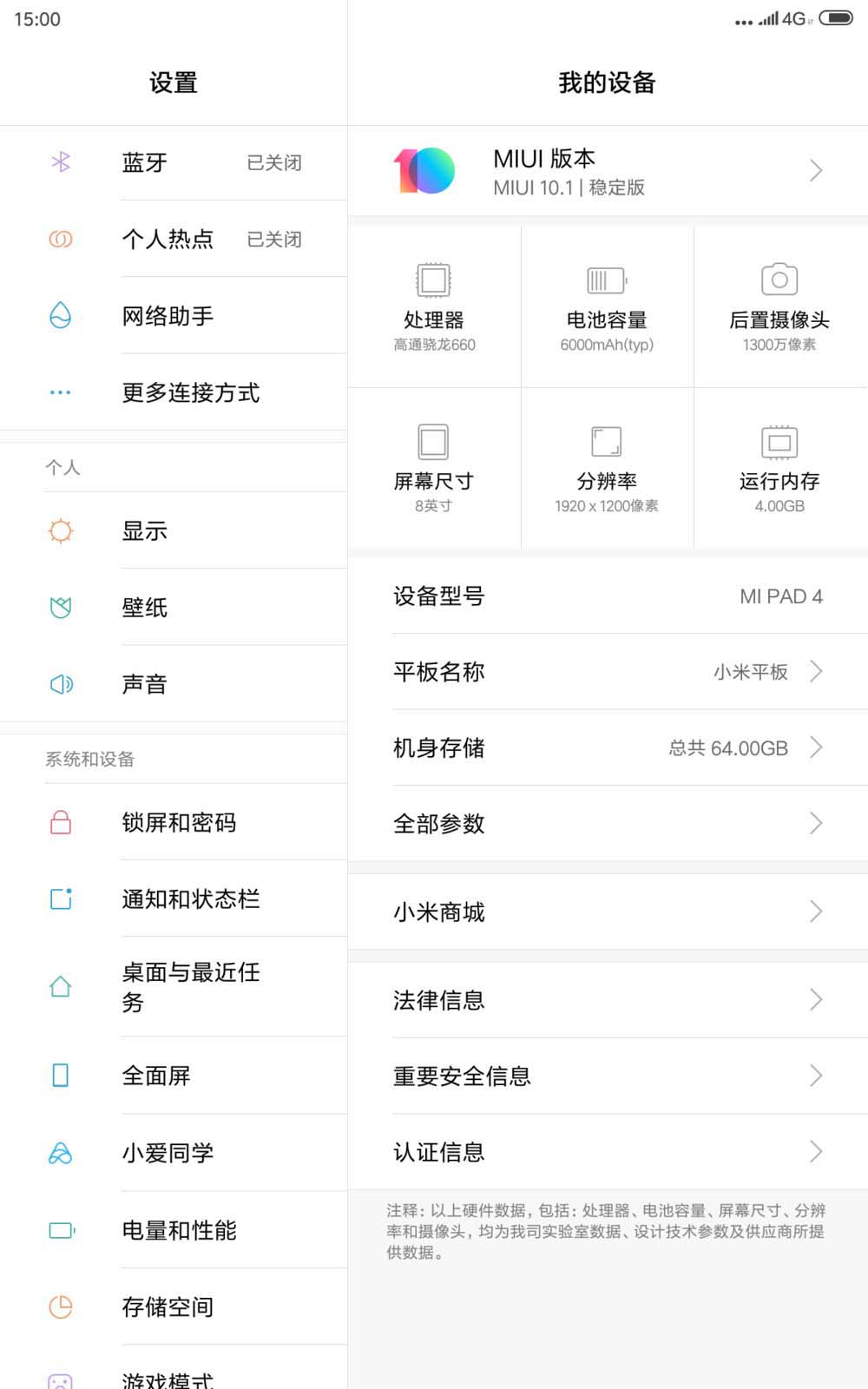Open the MIUI version (MIUI 版本) row
The width and height of the screenshot is (868, 1389).
tap(608, 171)
